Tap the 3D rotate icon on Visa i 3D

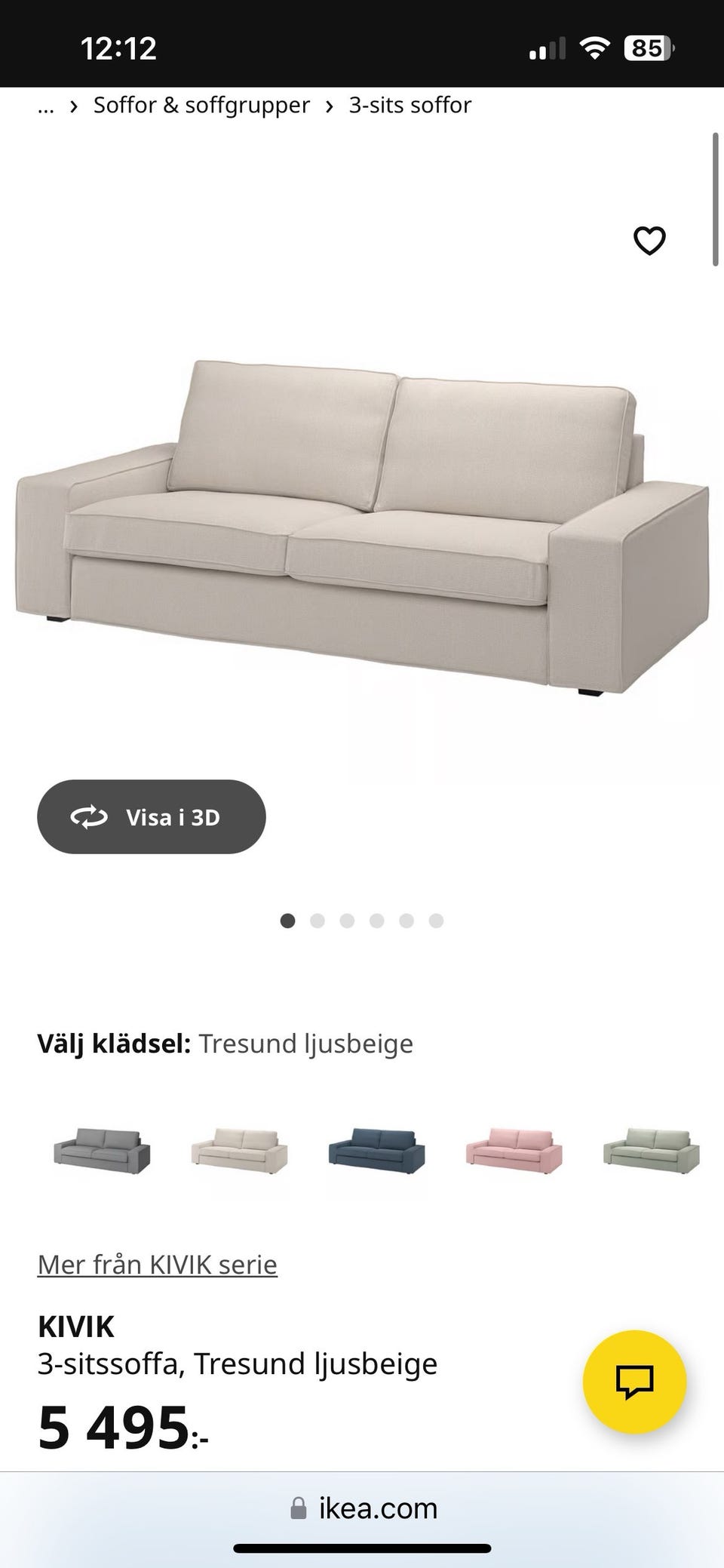click(87, 816)
